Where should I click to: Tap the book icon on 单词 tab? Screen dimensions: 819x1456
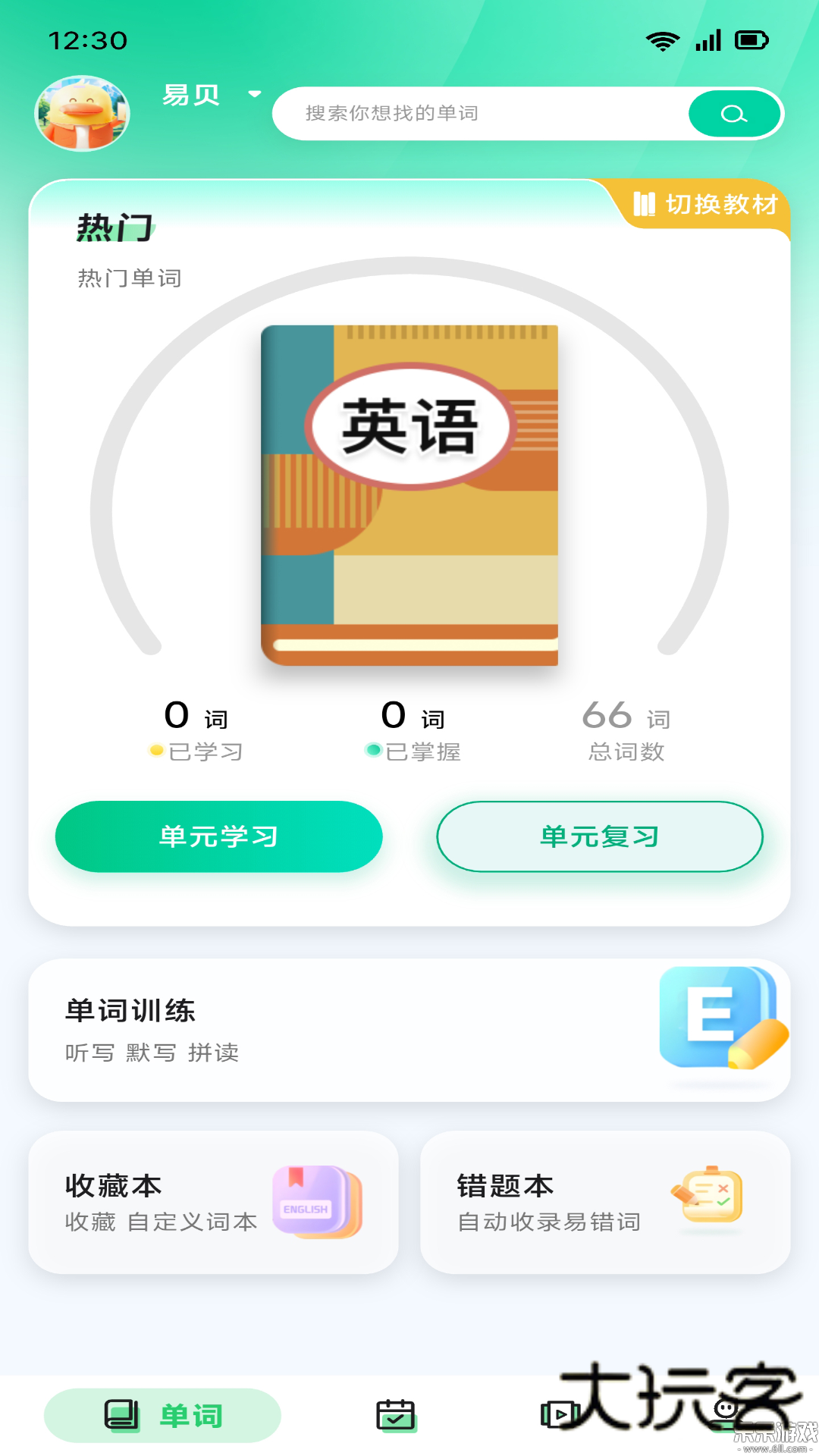121,1412
